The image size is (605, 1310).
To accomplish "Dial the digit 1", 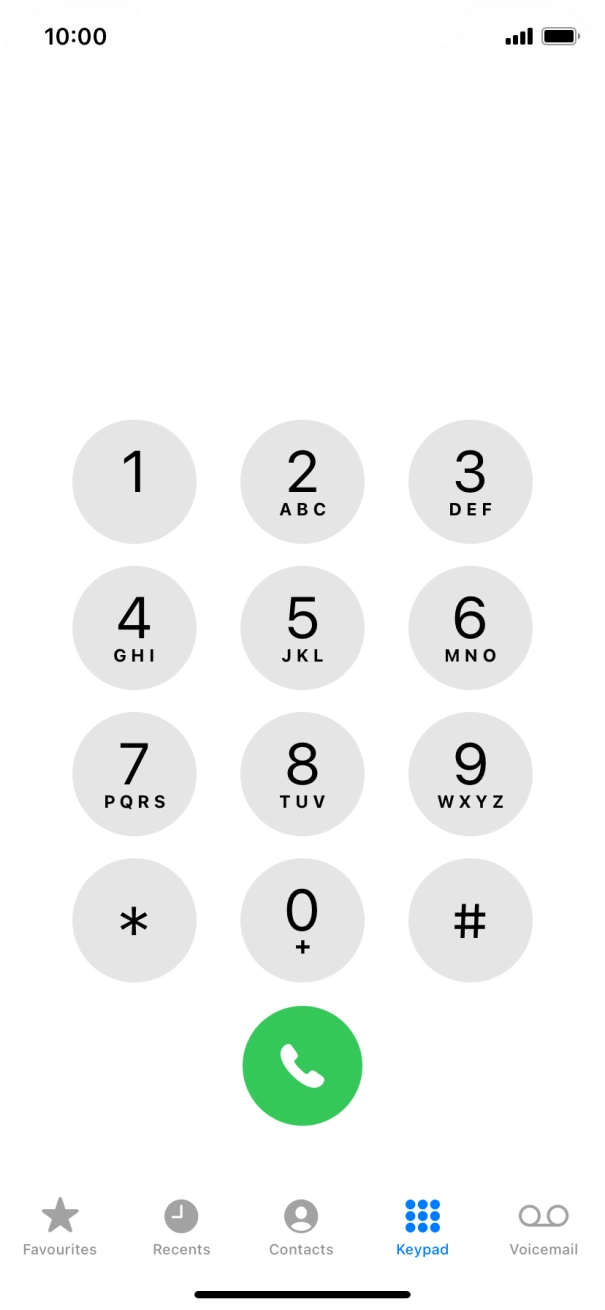I will coord(134,482).
